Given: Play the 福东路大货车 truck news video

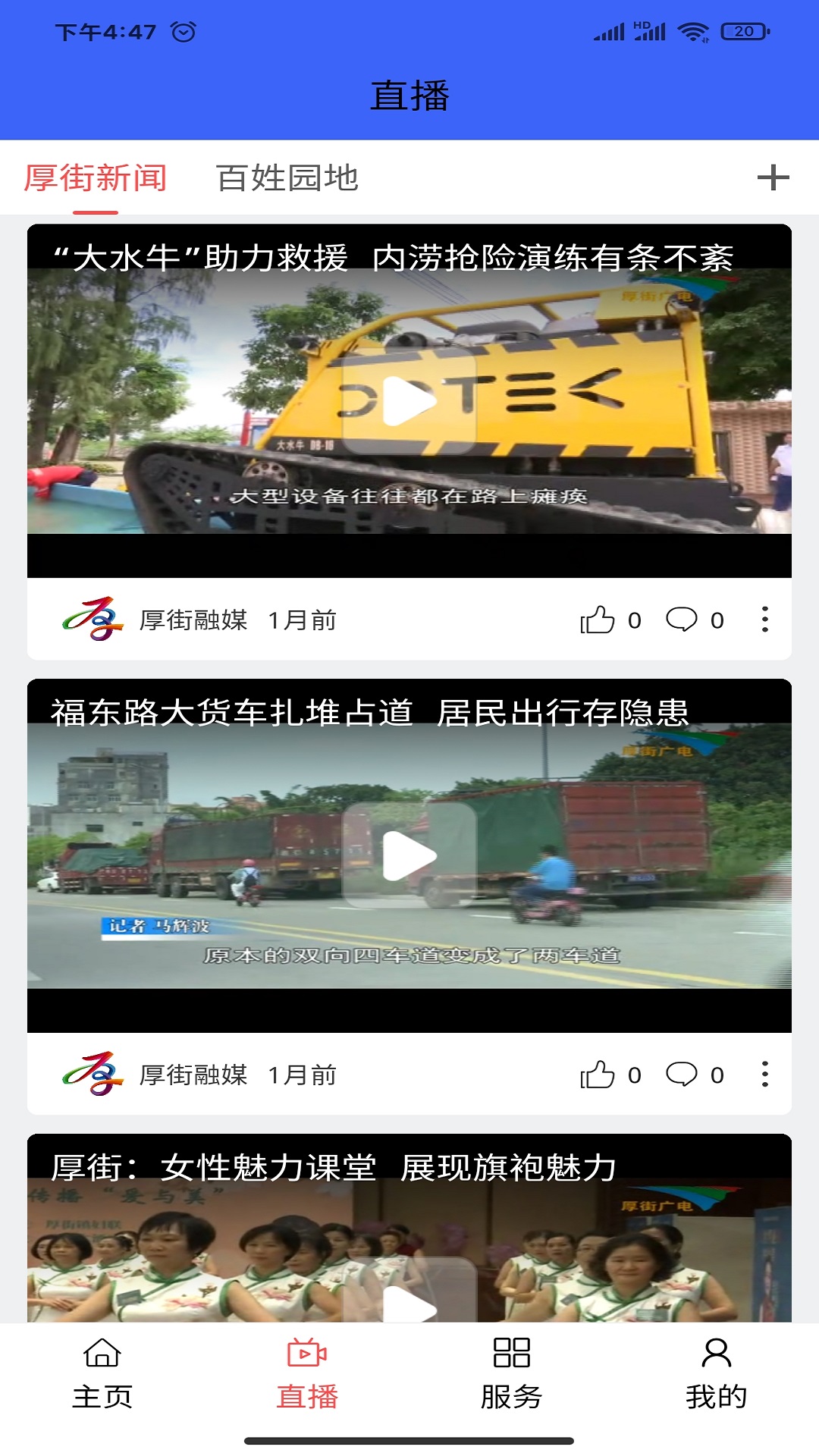Looking at the screenshot, I should [409, 855].
